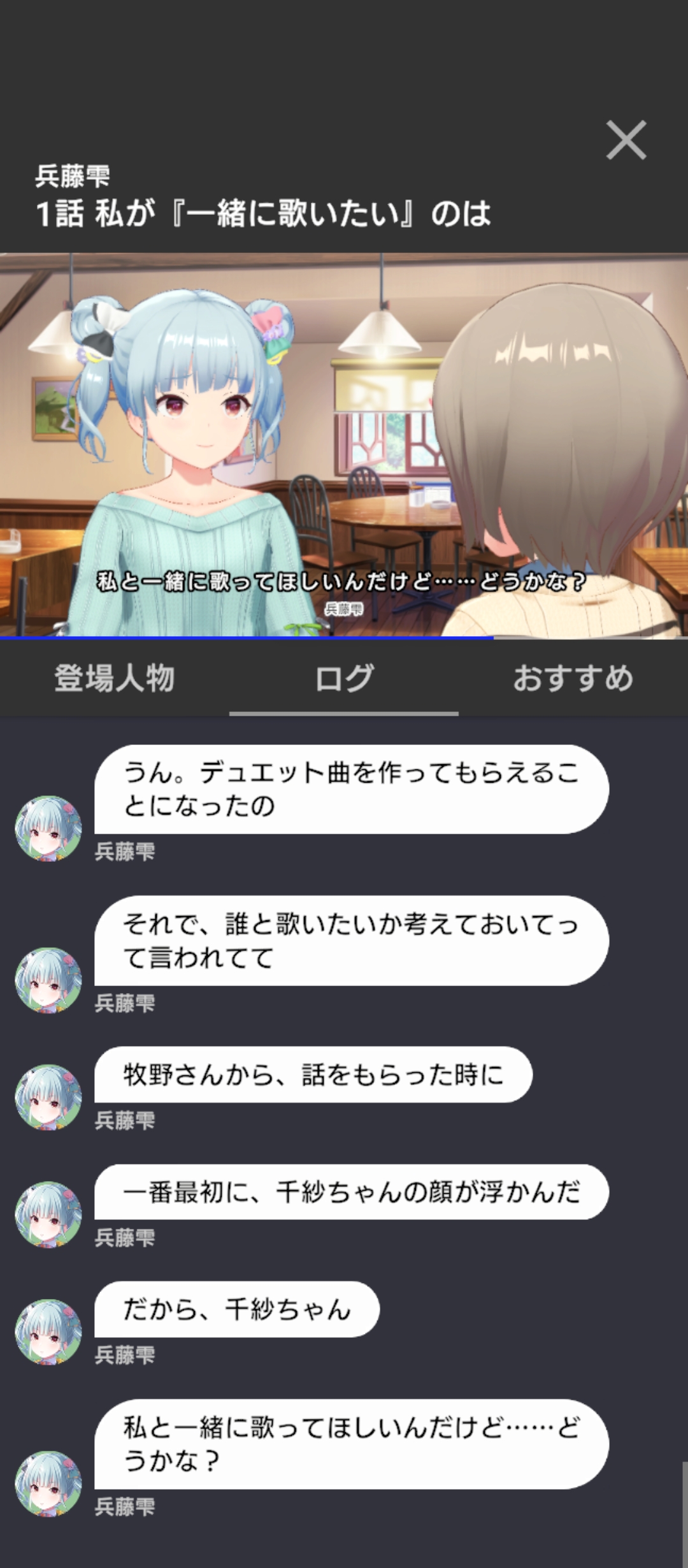Switch to the 登場人物 tab

tap(115, 678)
